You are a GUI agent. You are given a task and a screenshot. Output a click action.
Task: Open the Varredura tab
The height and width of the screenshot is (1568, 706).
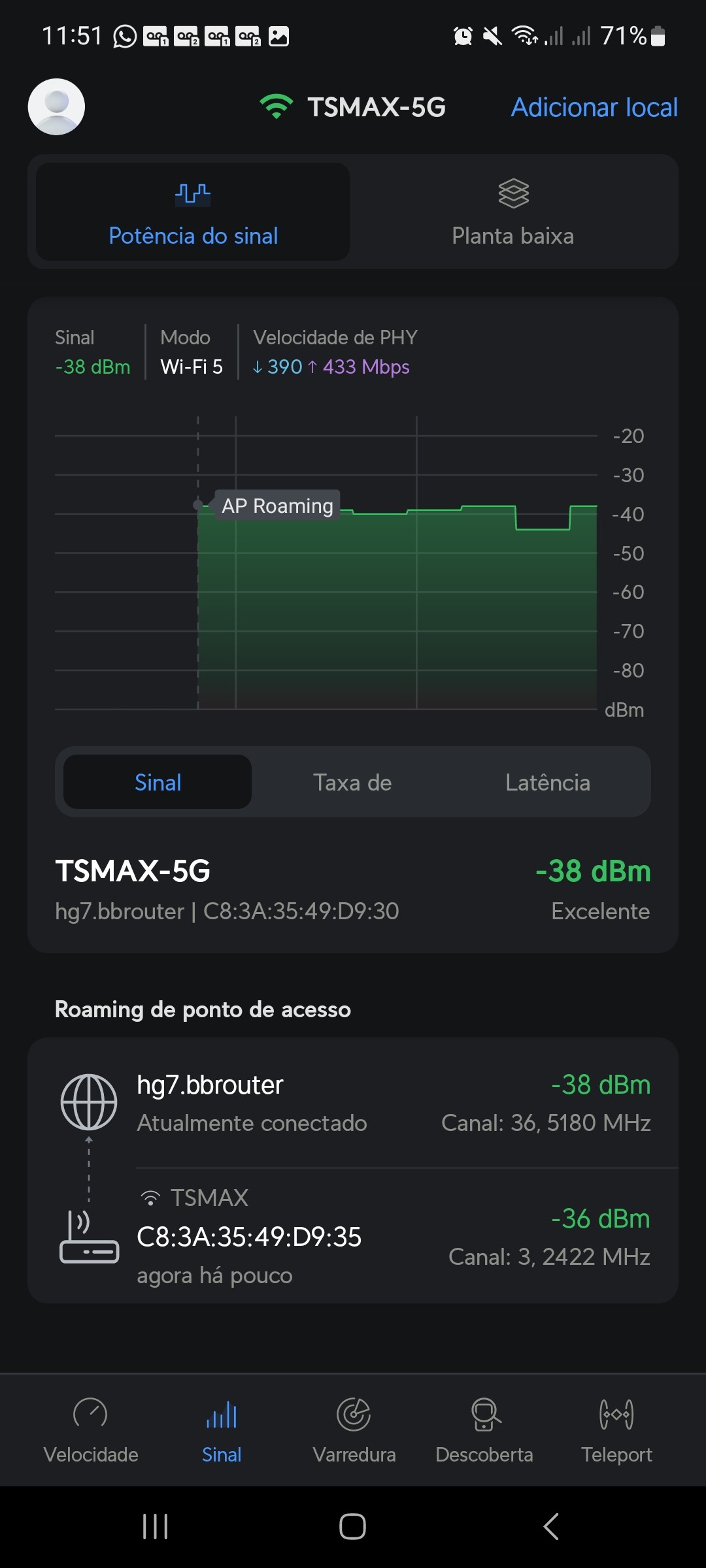[x=354, y=1429]
